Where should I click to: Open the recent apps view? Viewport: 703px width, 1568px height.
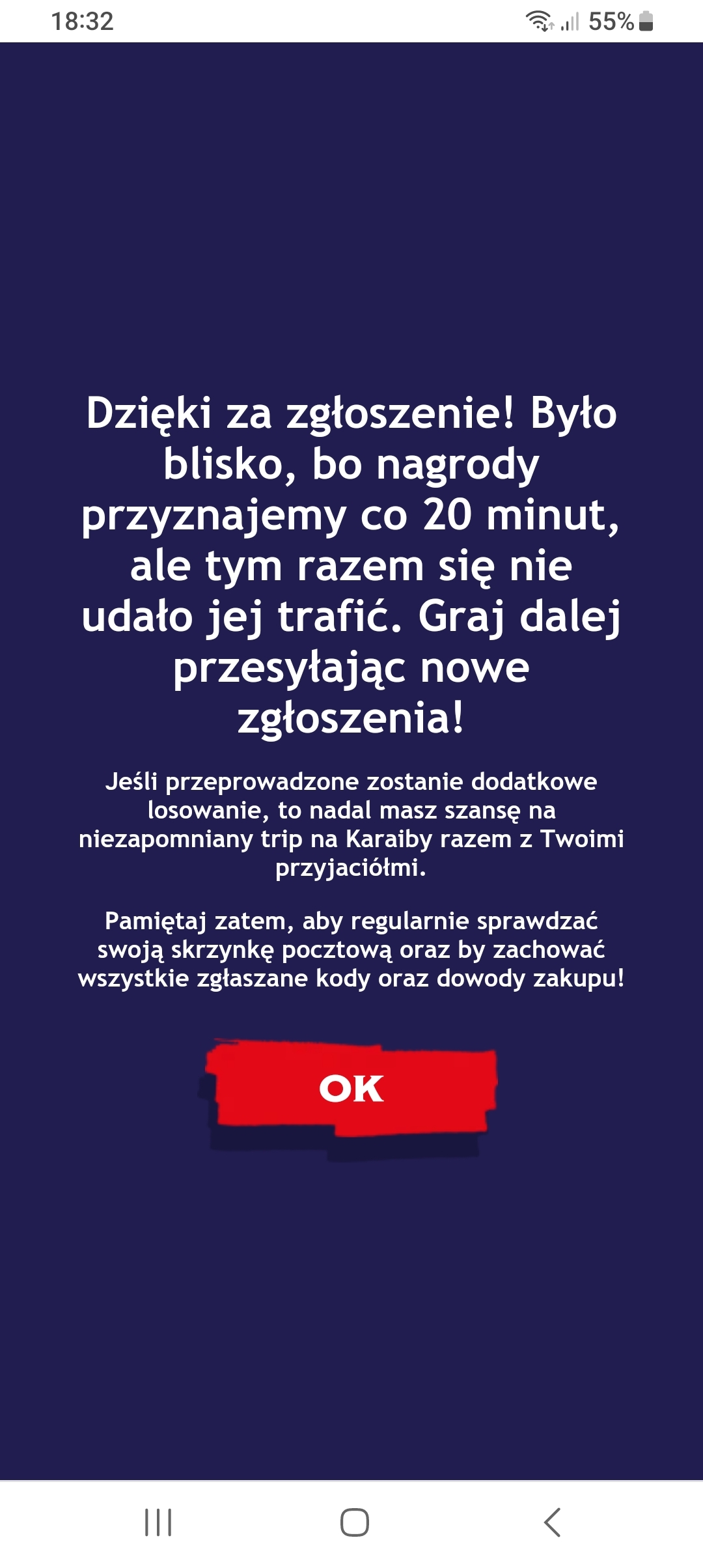(158, 1522)
